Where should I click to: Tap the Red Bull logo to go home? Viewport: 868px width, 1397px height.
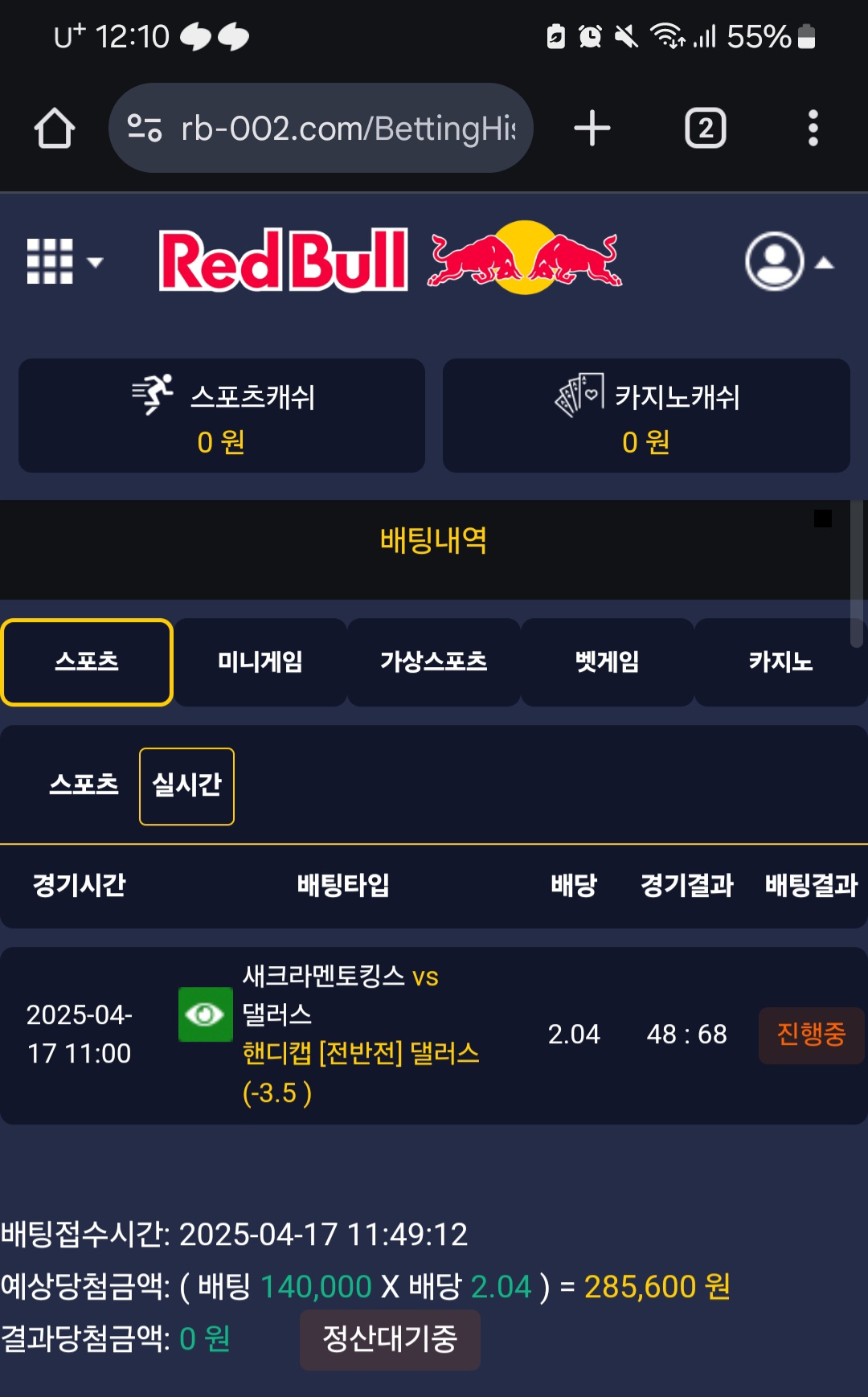(390, 260)
